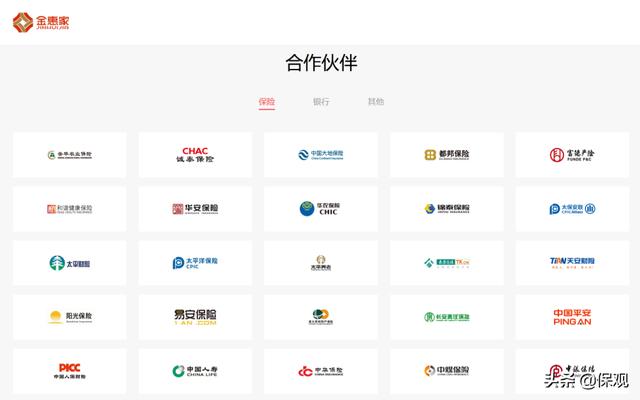The image size is (640, 400).
Task: Open the PICC 中国人民财险 partner card
Action: point(70,371)
